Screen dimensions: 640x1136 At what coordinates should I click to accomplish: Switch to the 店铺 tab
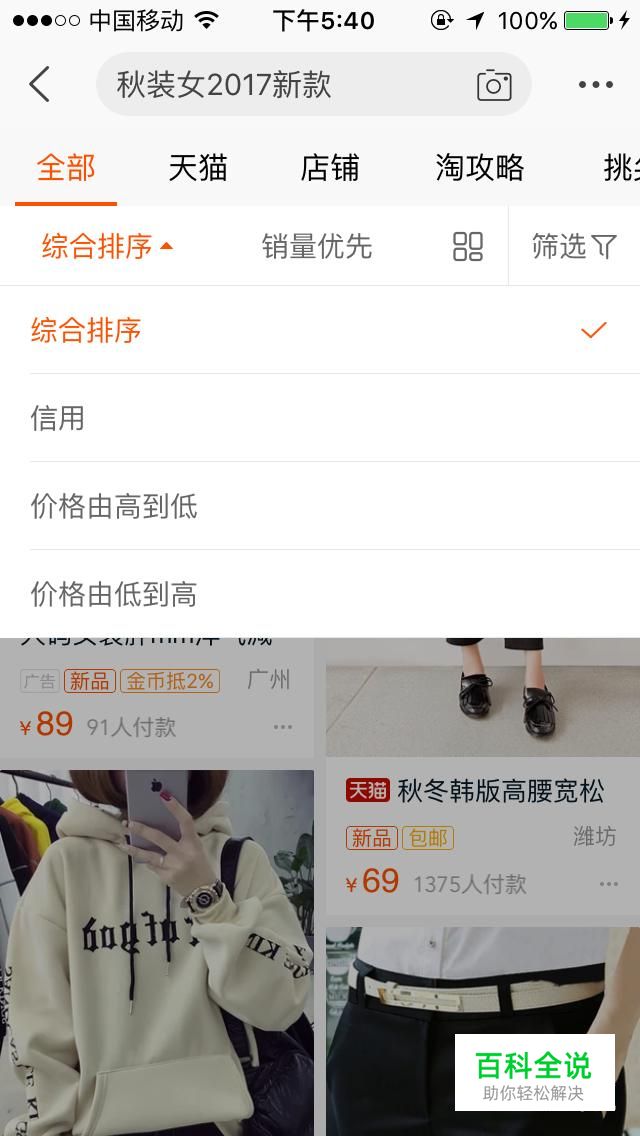tap(330, 168)
